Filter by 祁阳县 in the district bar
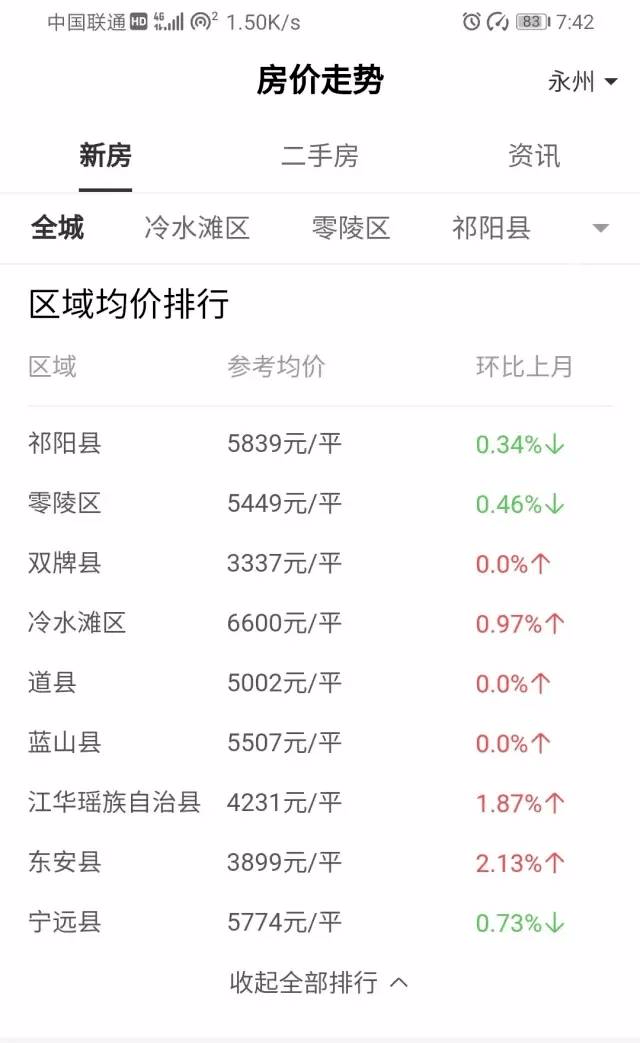640x1043 pixels. 491,227
